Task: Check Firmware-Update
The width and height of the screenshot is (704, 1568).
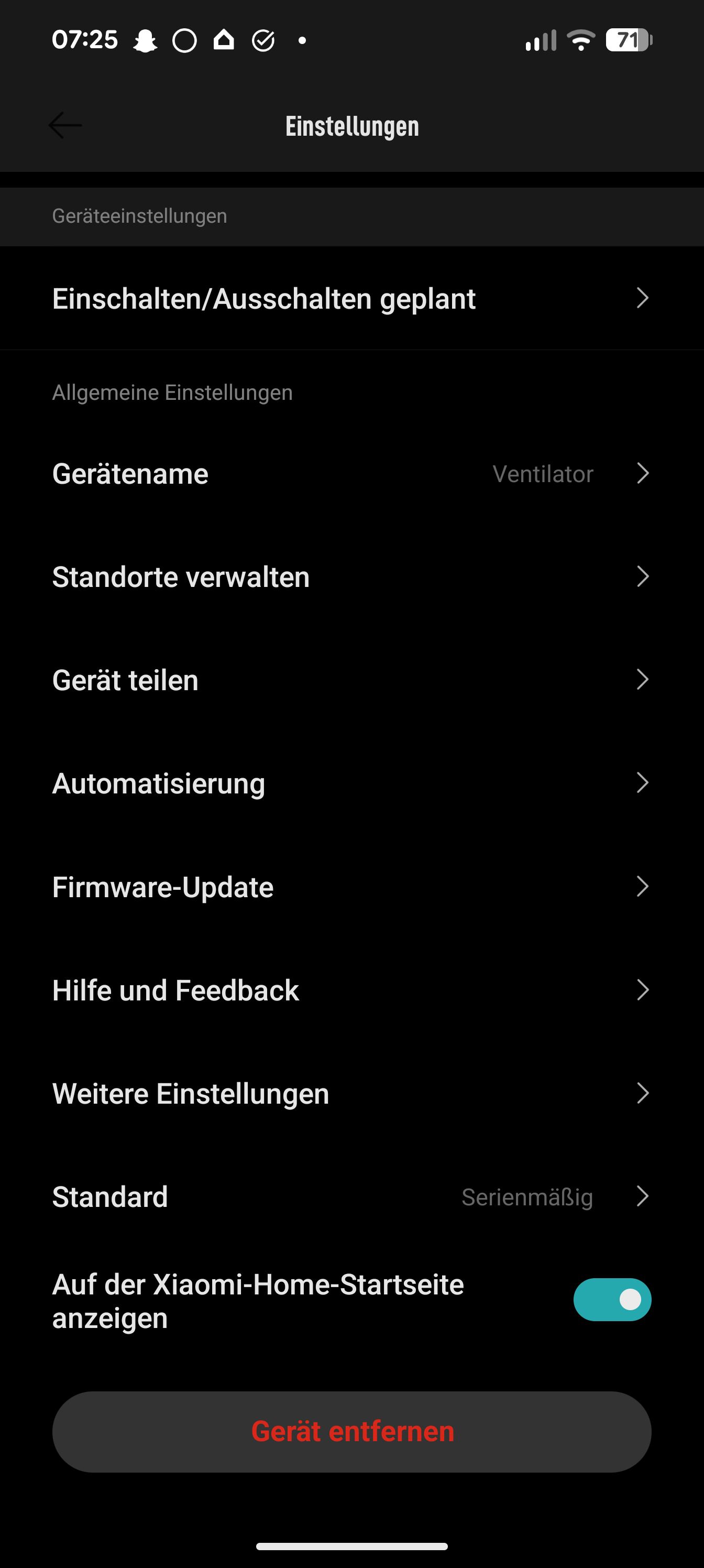Action: pyautogui.click(x=351, y=887)
